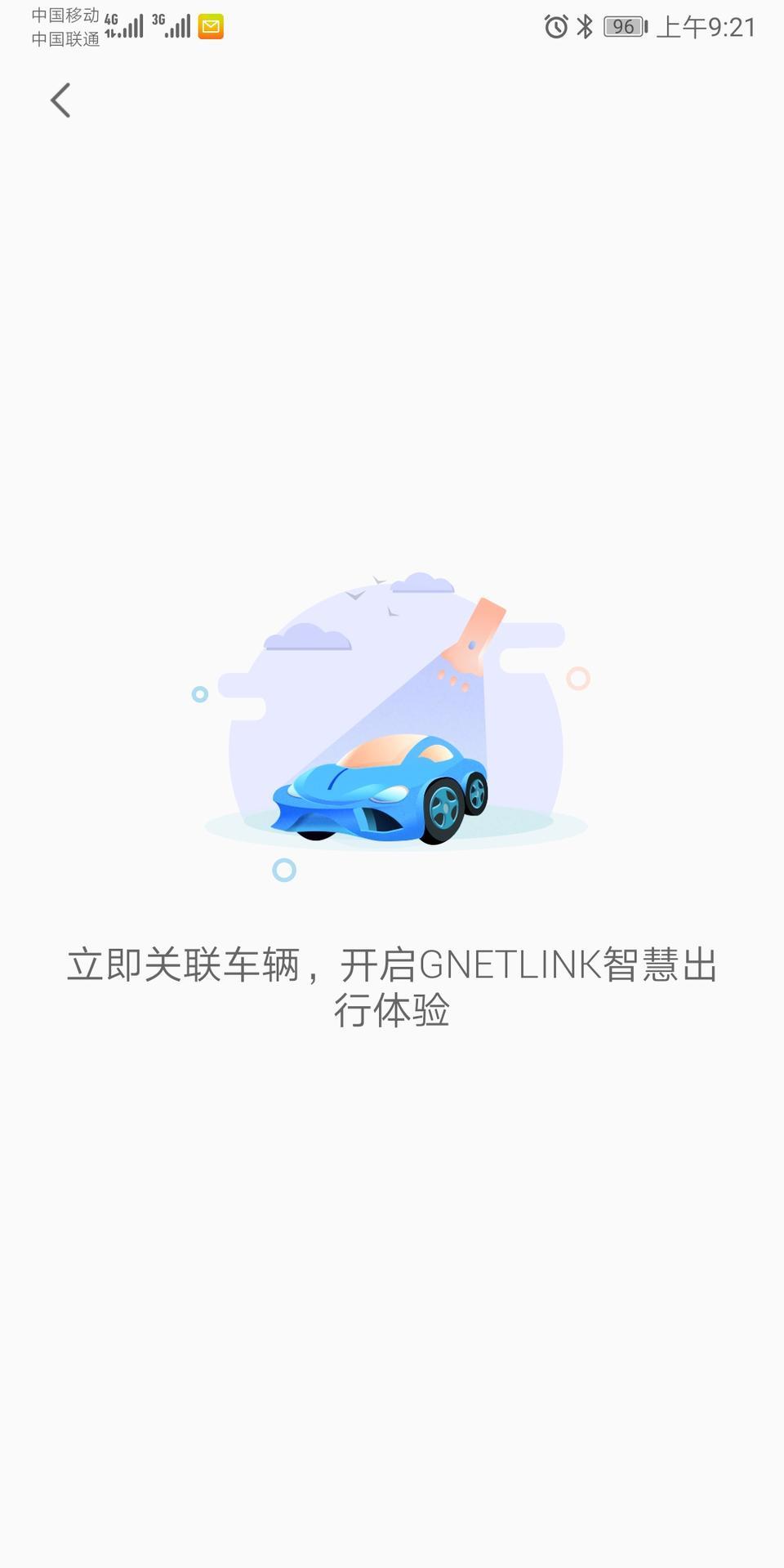Go back using the top-left arrow
Image resolution: width=784 pixels, height=1568 pixels.
coord(60,100)
